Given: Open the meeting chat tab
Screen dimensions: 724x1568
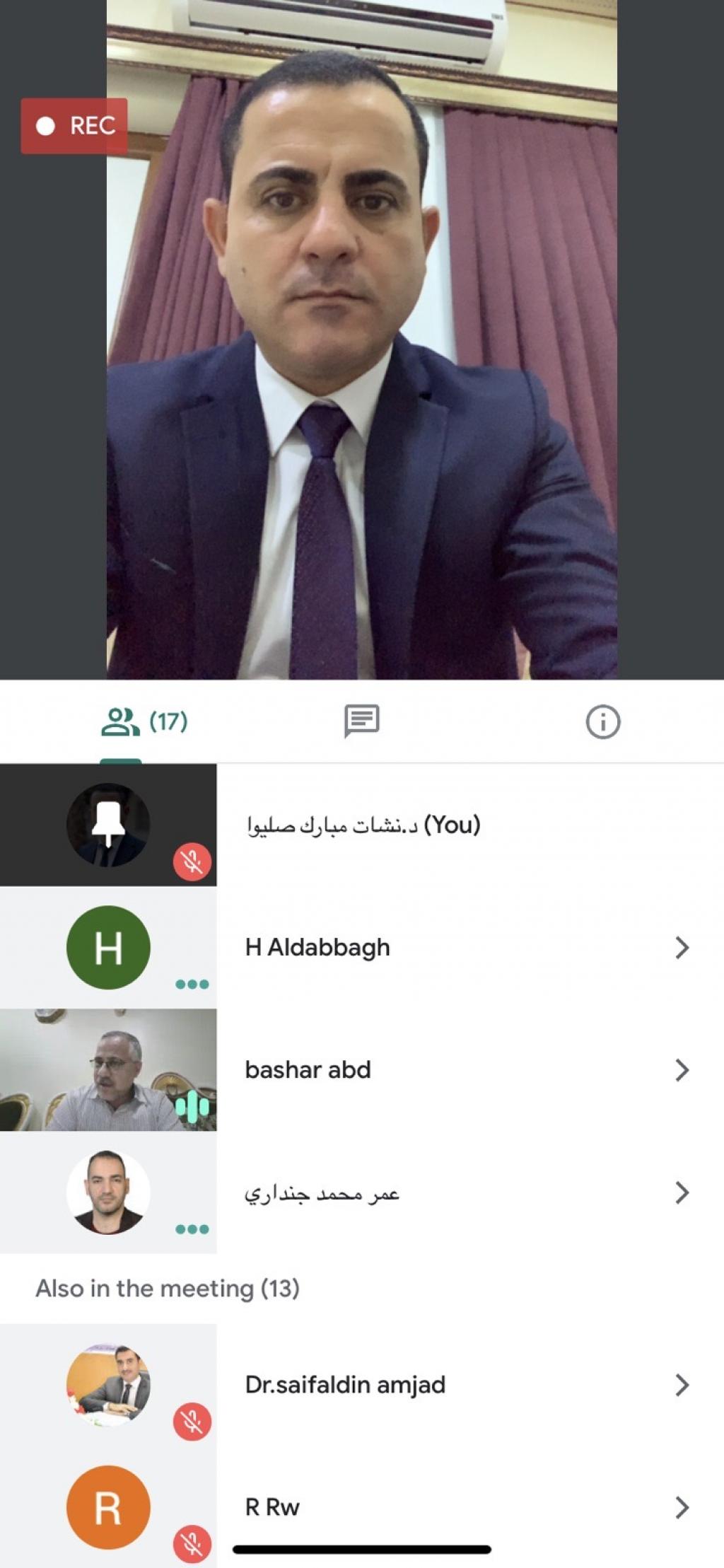Looking at the screenshot, I should click(361, 721).
